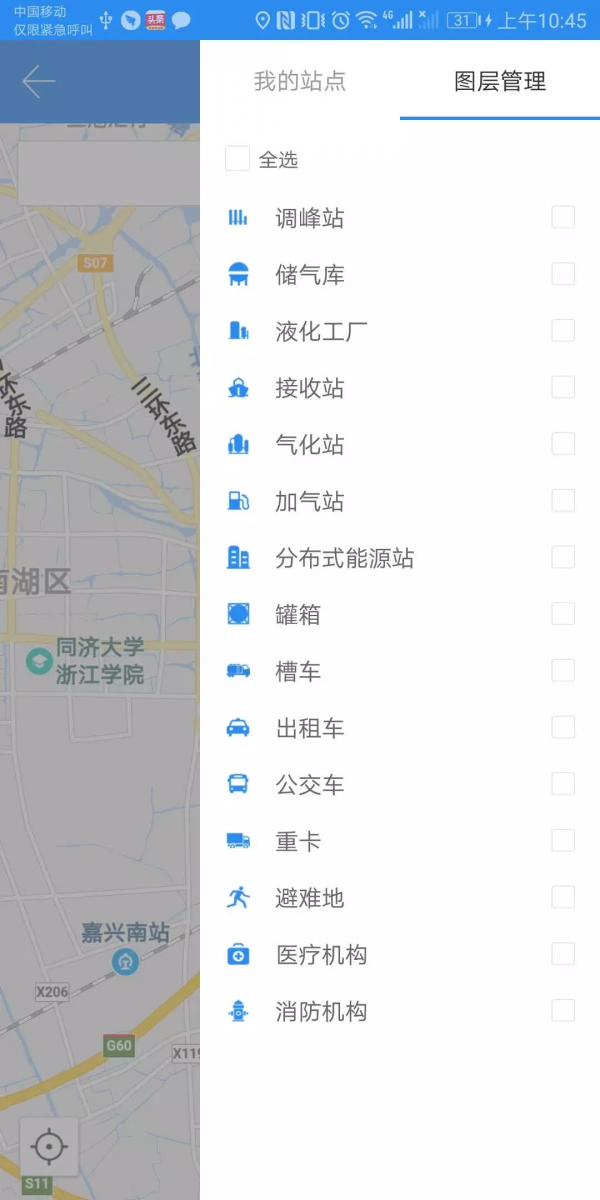Enable the 出租车 layer checkbox
Viewport: 600px width, 1200px height.
click(x=563, y=727)
